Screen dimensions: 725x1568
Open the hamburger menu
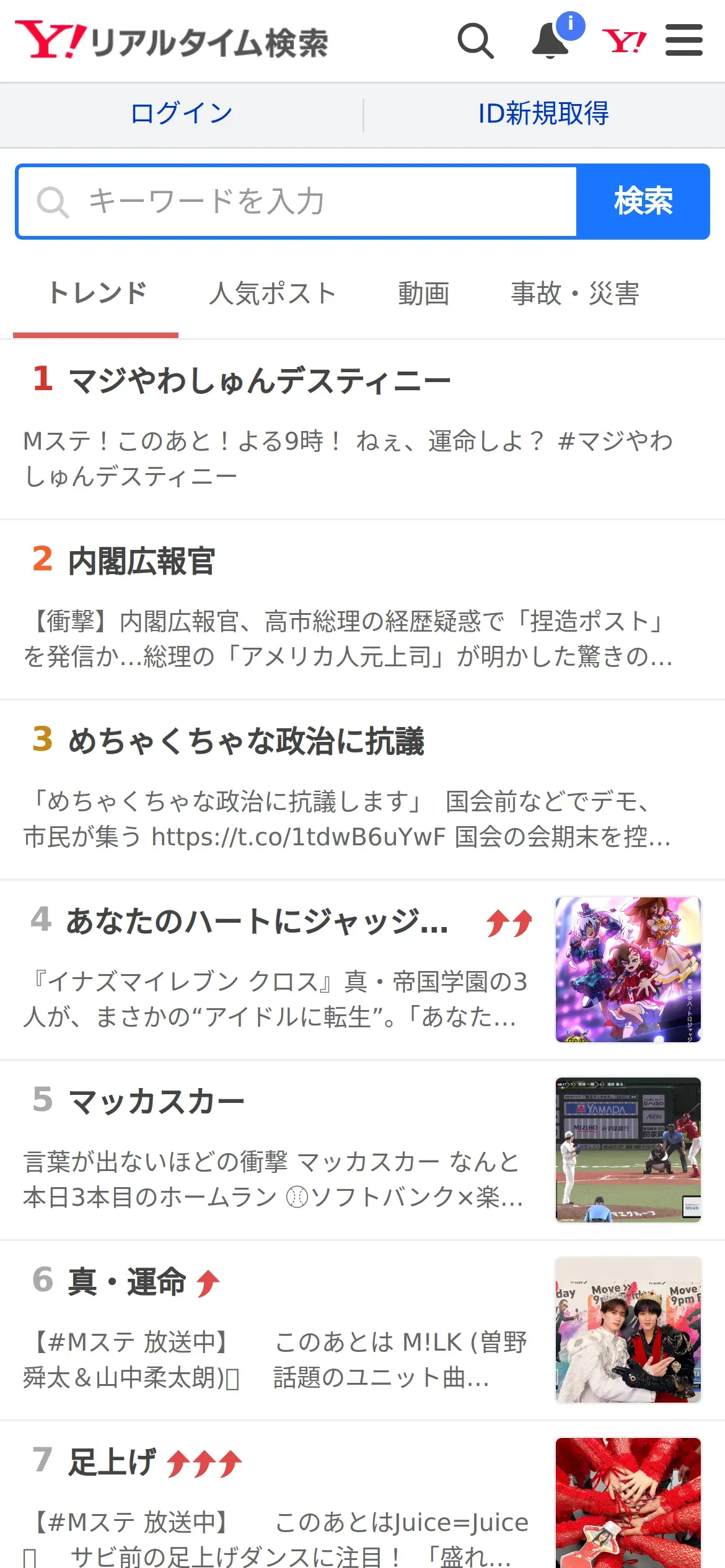click(x=683, y=40)
